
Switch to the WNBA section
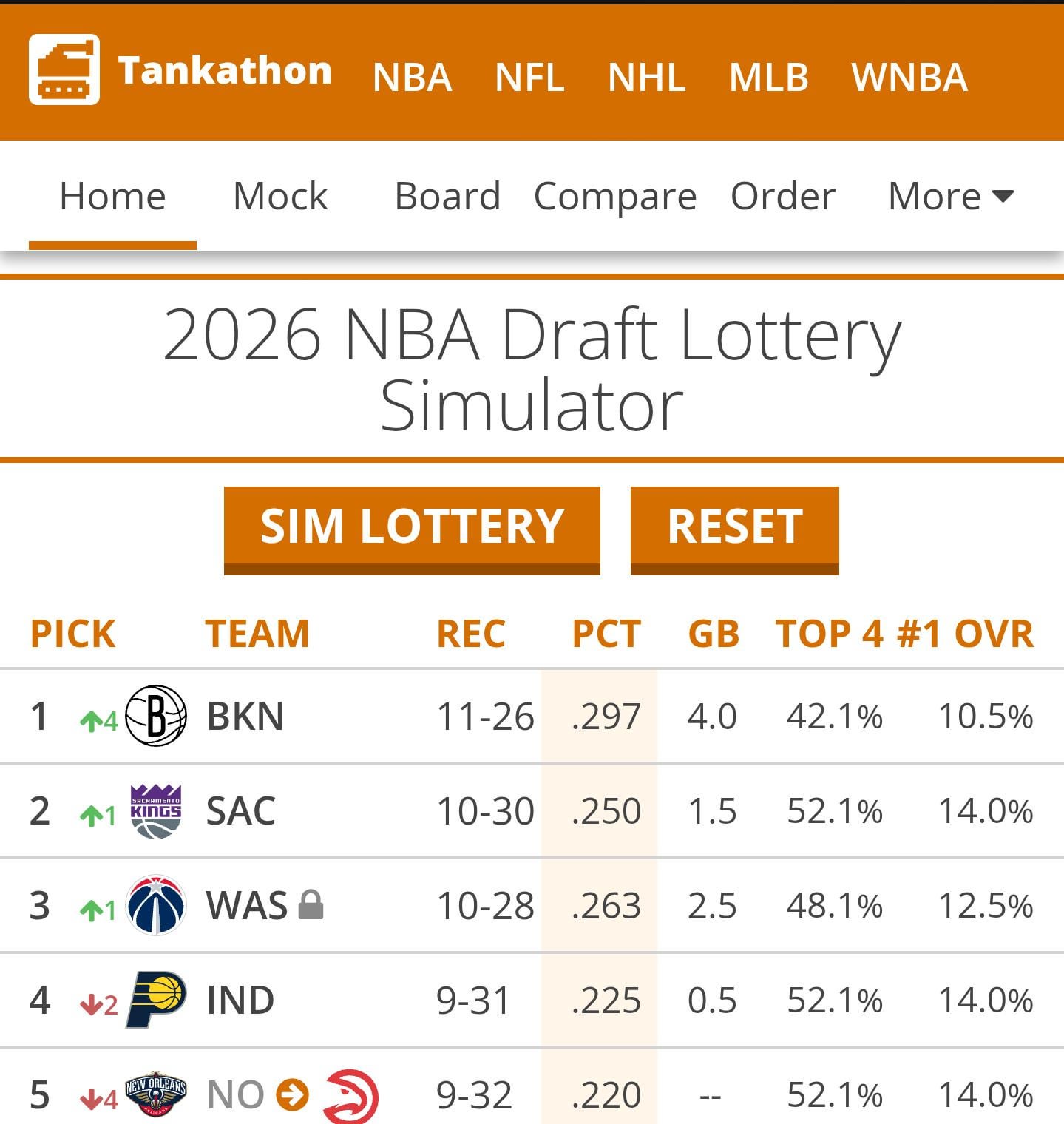pos(909,77)
